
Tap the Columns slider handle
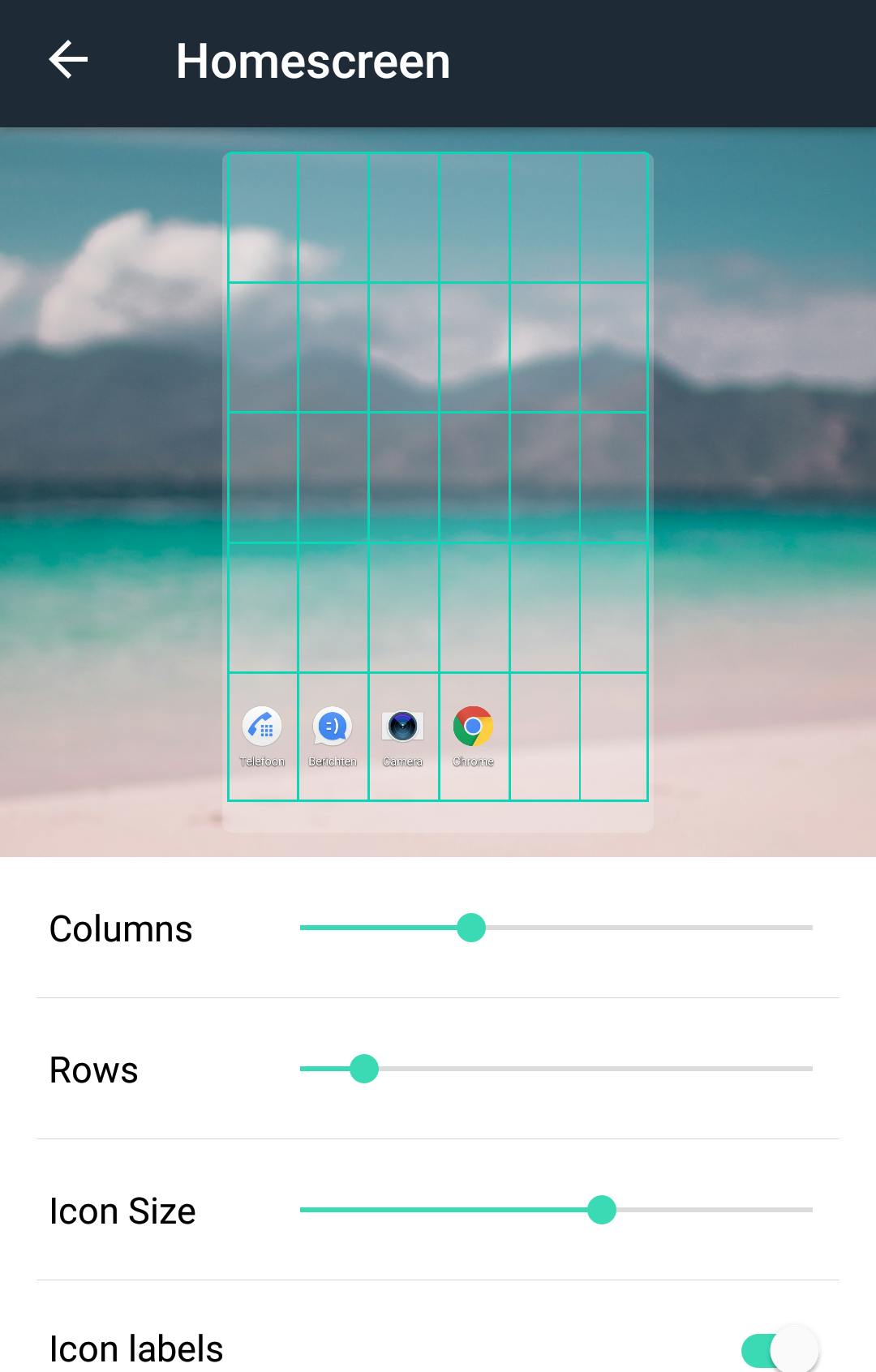[x=471, y=928]
